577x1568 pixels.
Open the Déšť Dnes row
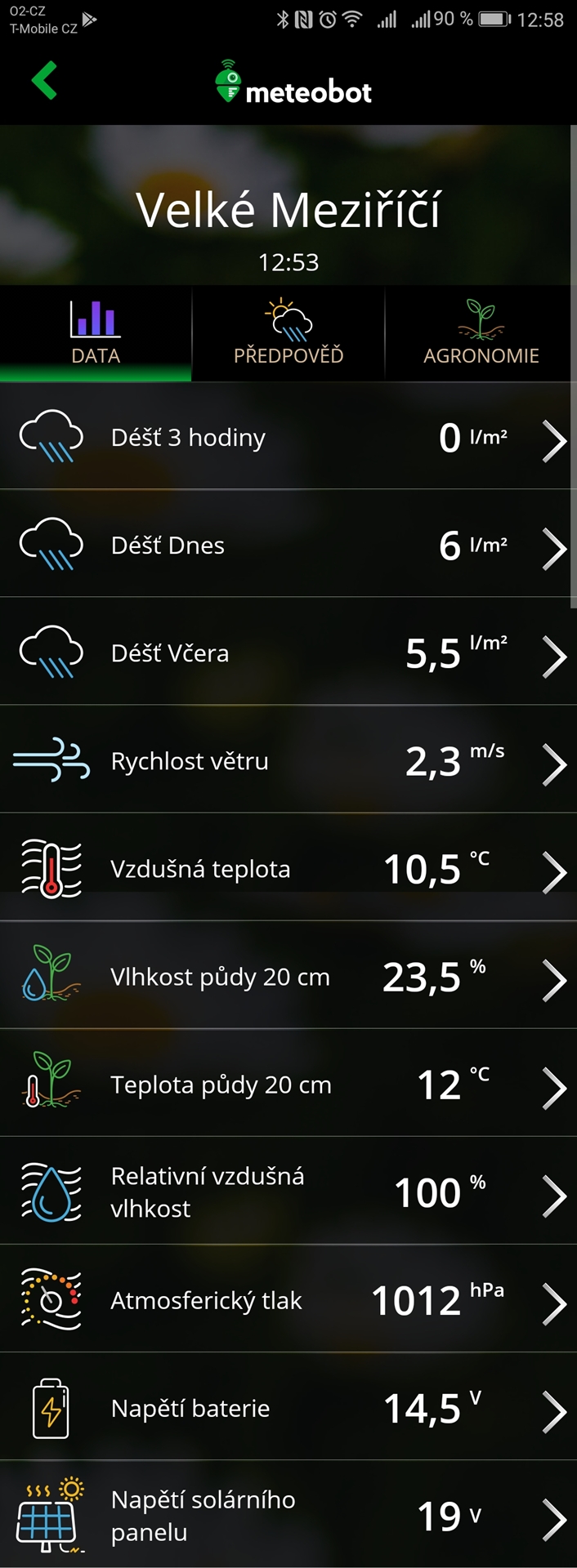click(288, 546)
